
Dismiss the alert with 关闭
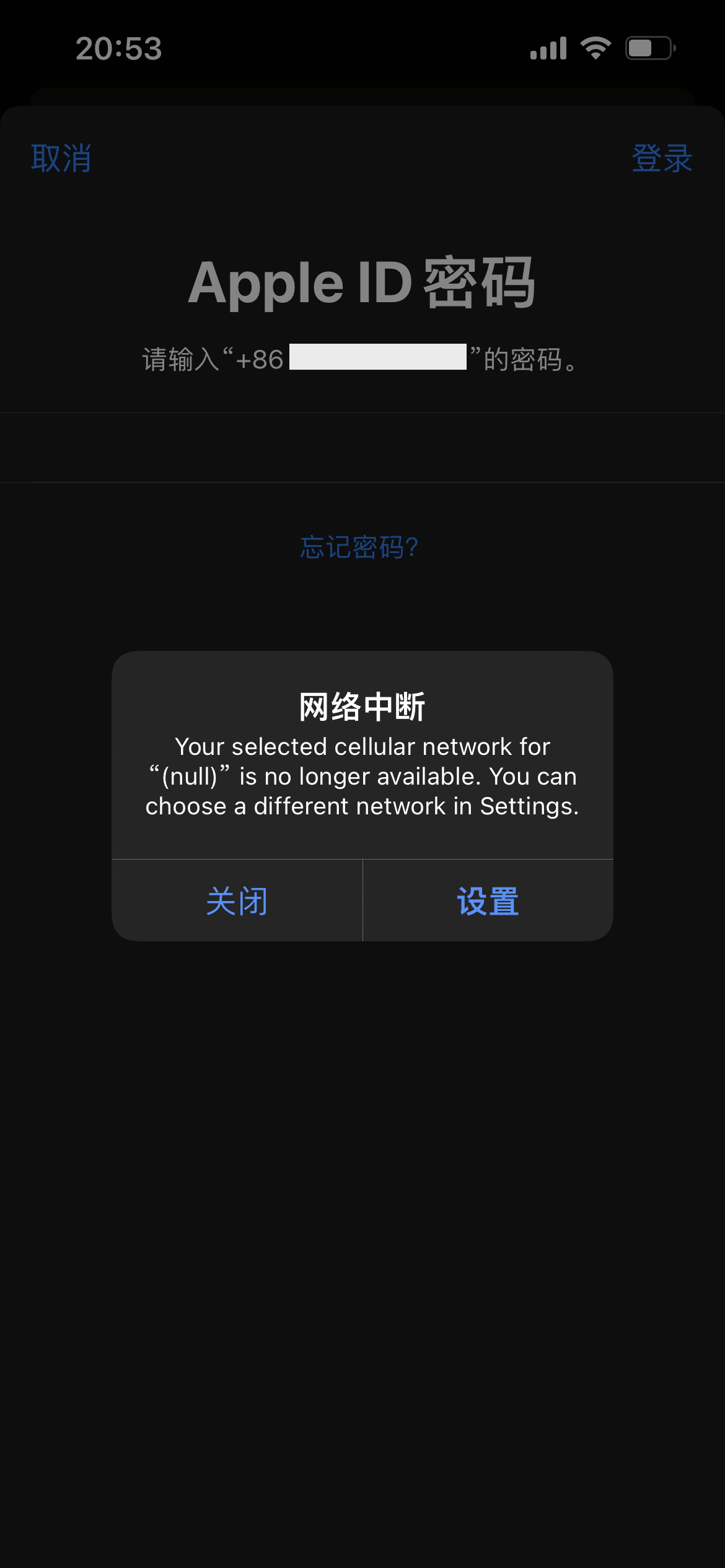(237, 901)
